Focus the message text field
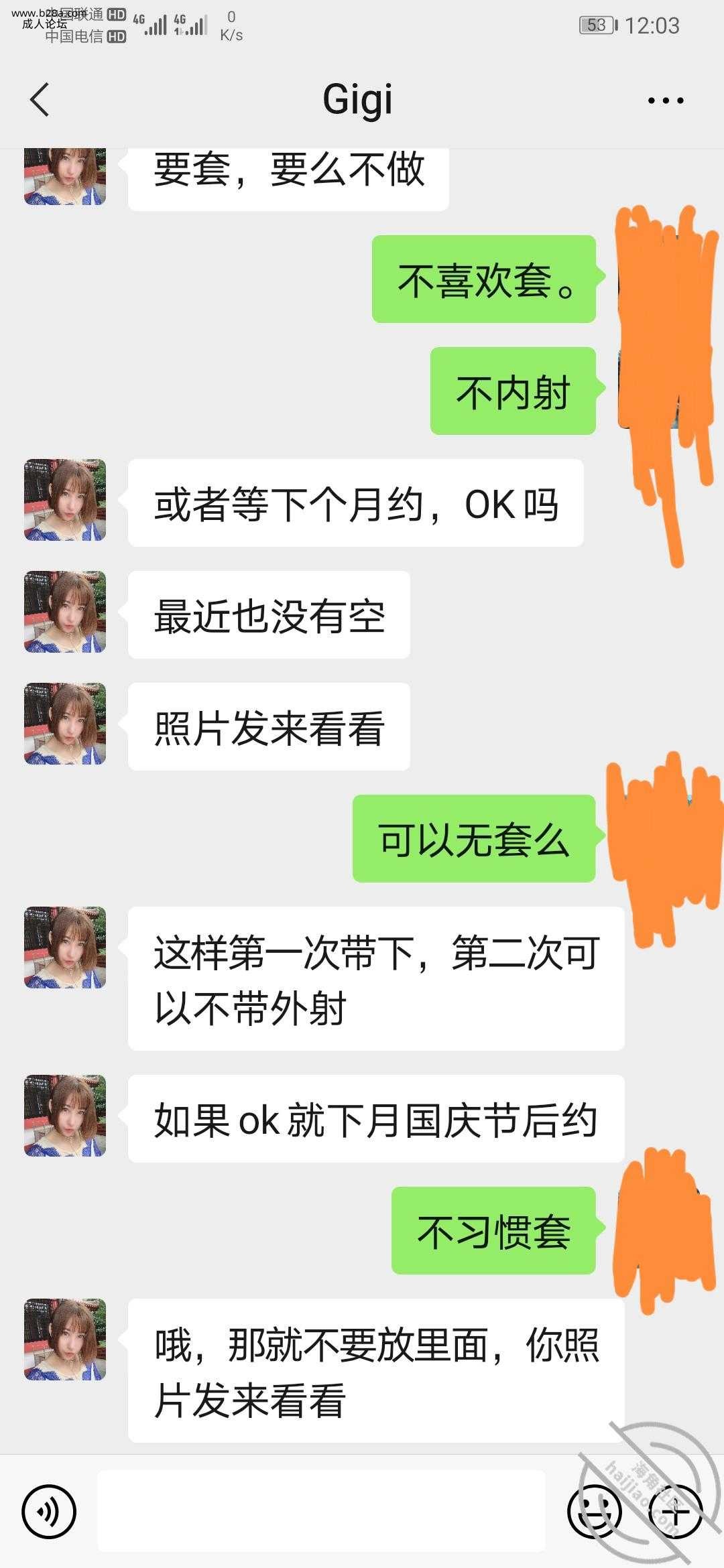724x1568 pixels. (322, 1512)
